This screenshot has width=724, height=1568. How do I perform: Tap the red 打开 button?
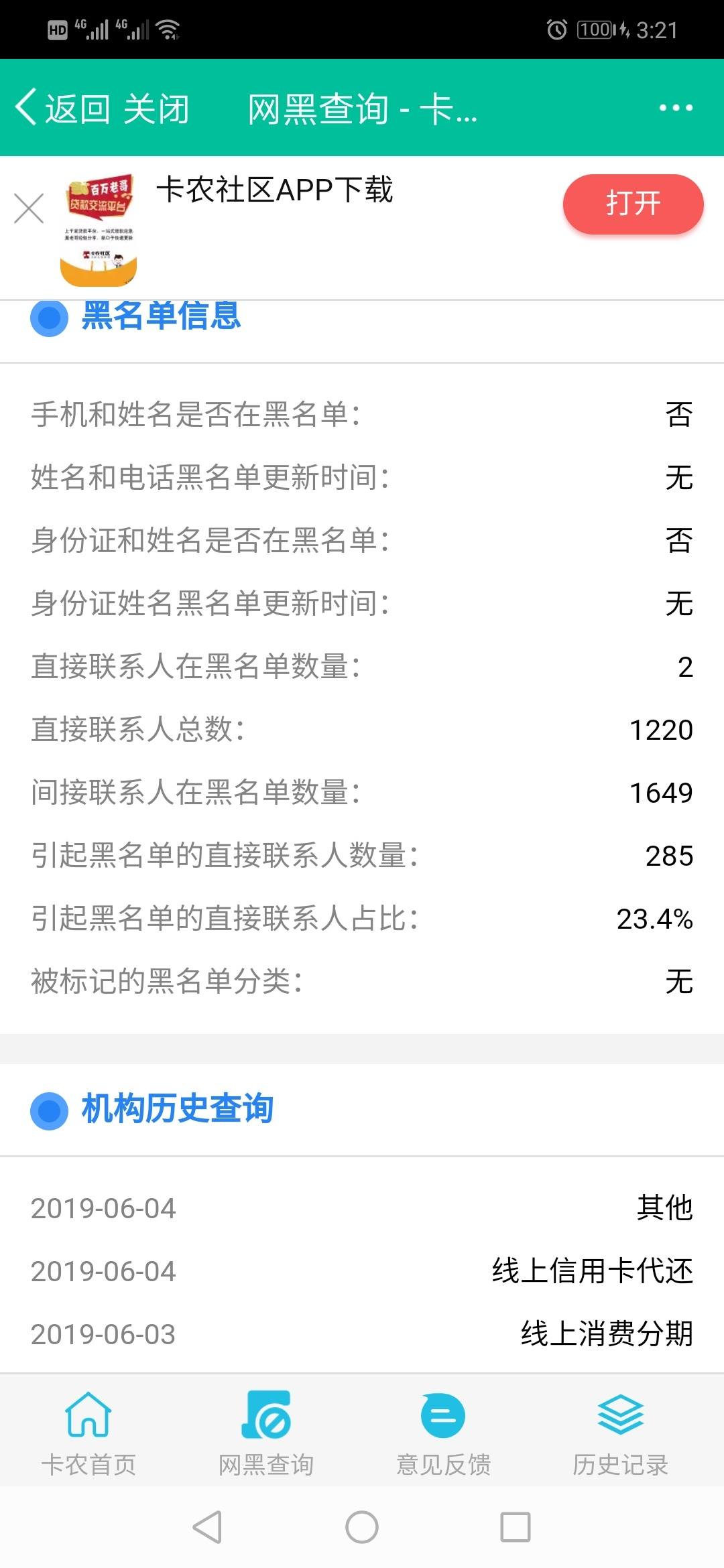click(633, 204)
